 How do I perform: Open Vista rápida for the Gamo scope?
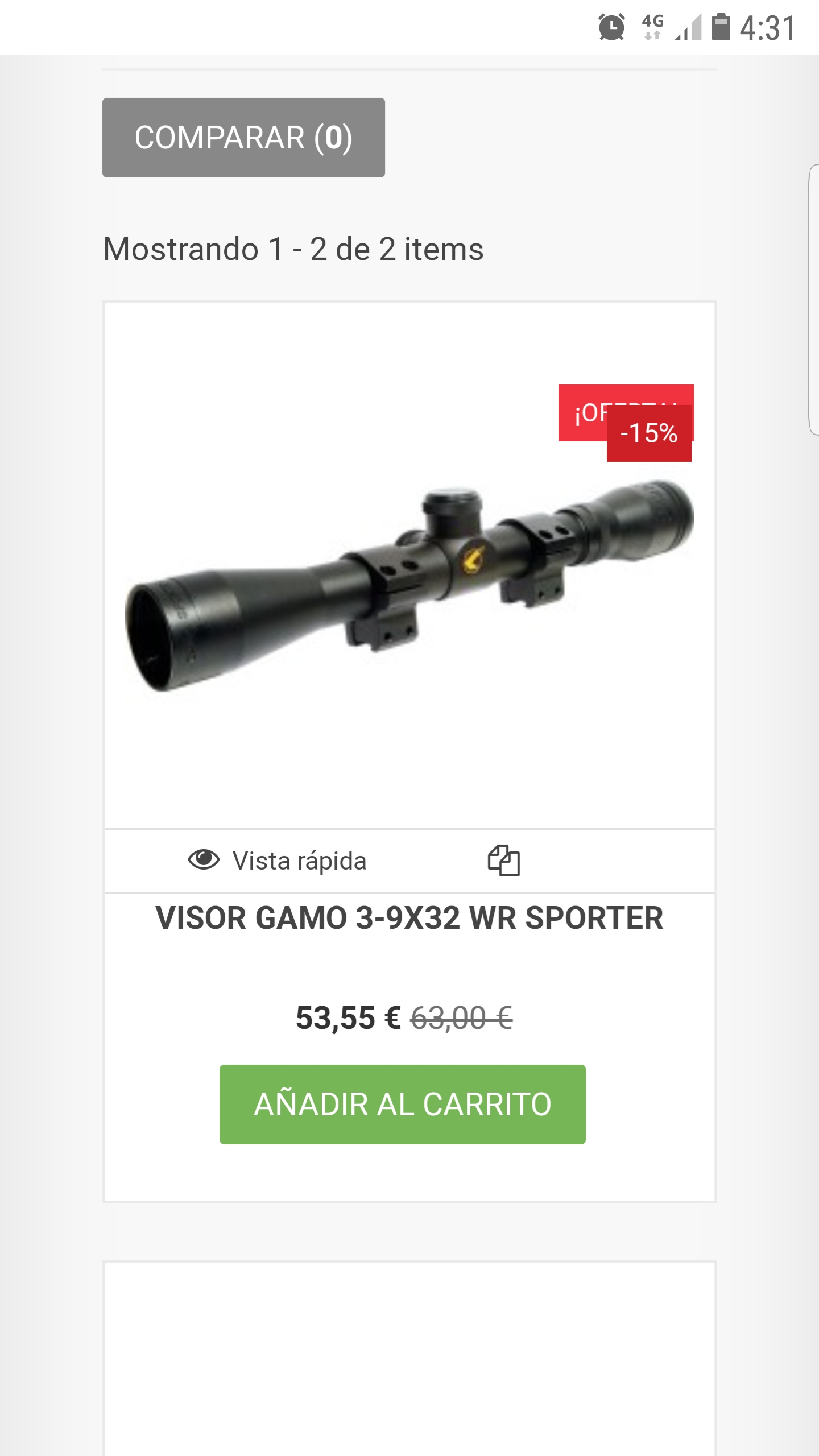pos(278,861)
